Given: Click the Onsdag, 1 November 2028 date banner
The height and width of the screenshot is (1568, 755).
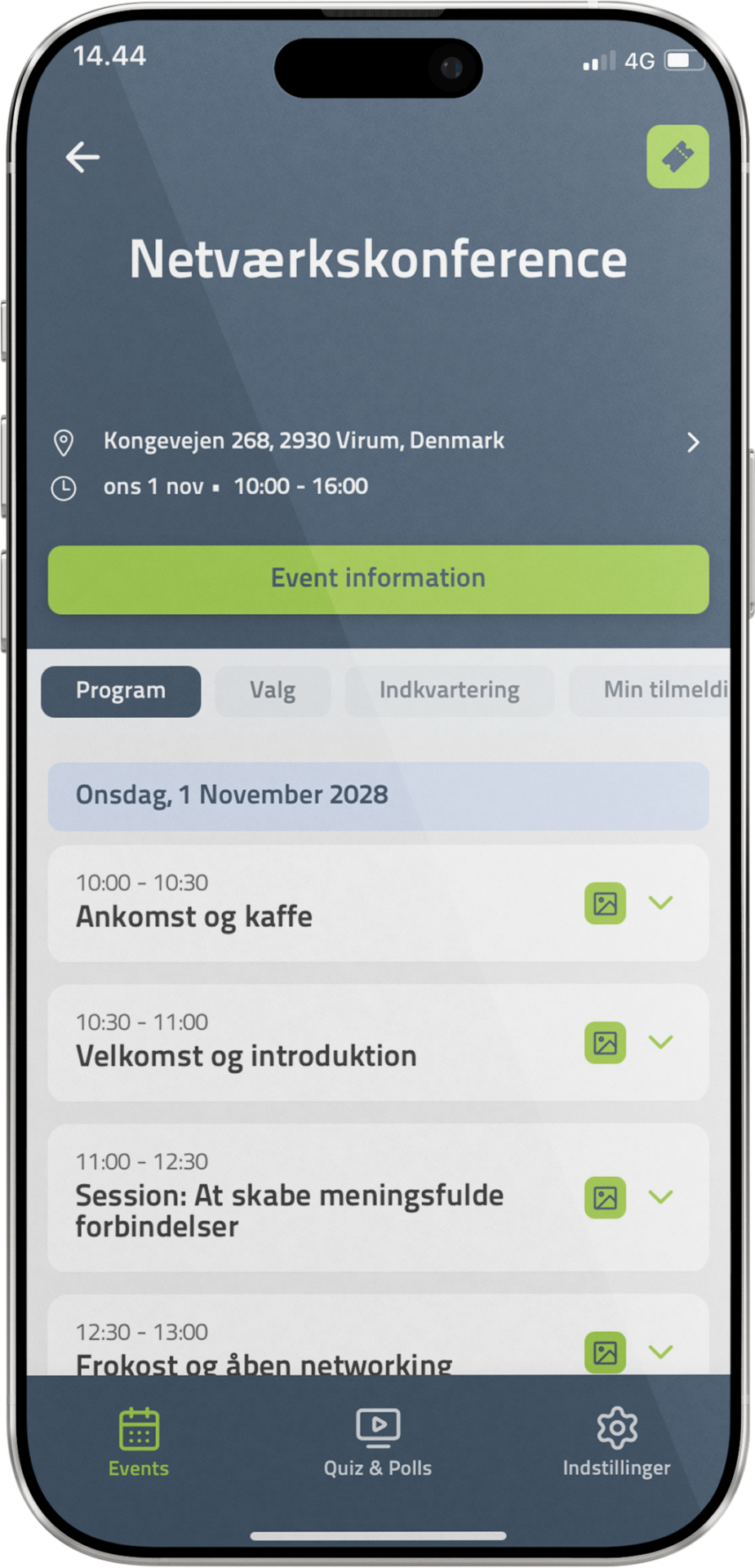Looking at the screenshot, I should click(x=378, y=795).
